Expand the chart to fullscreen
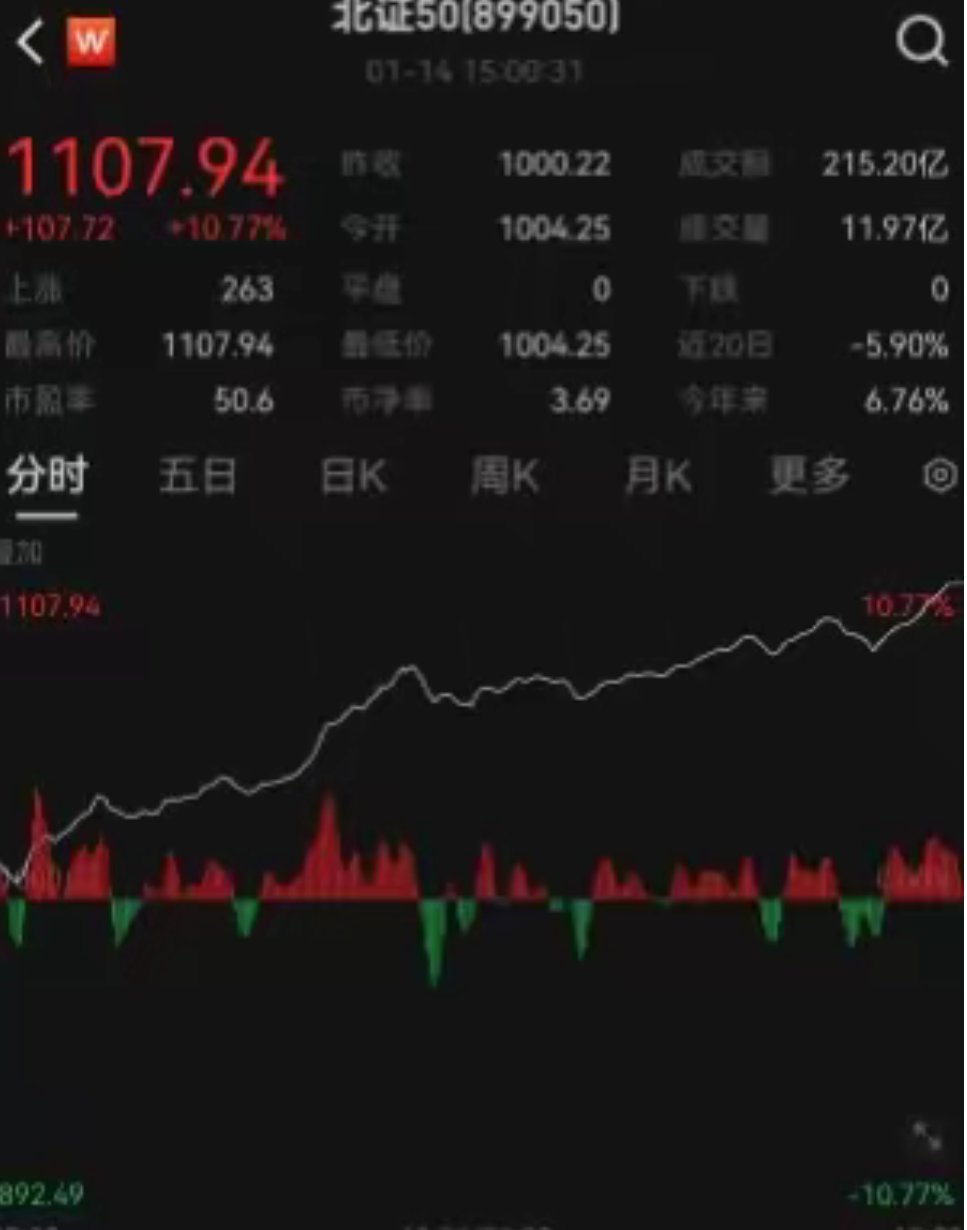This screenshot has height=1230, width=967. point(927,1137)
